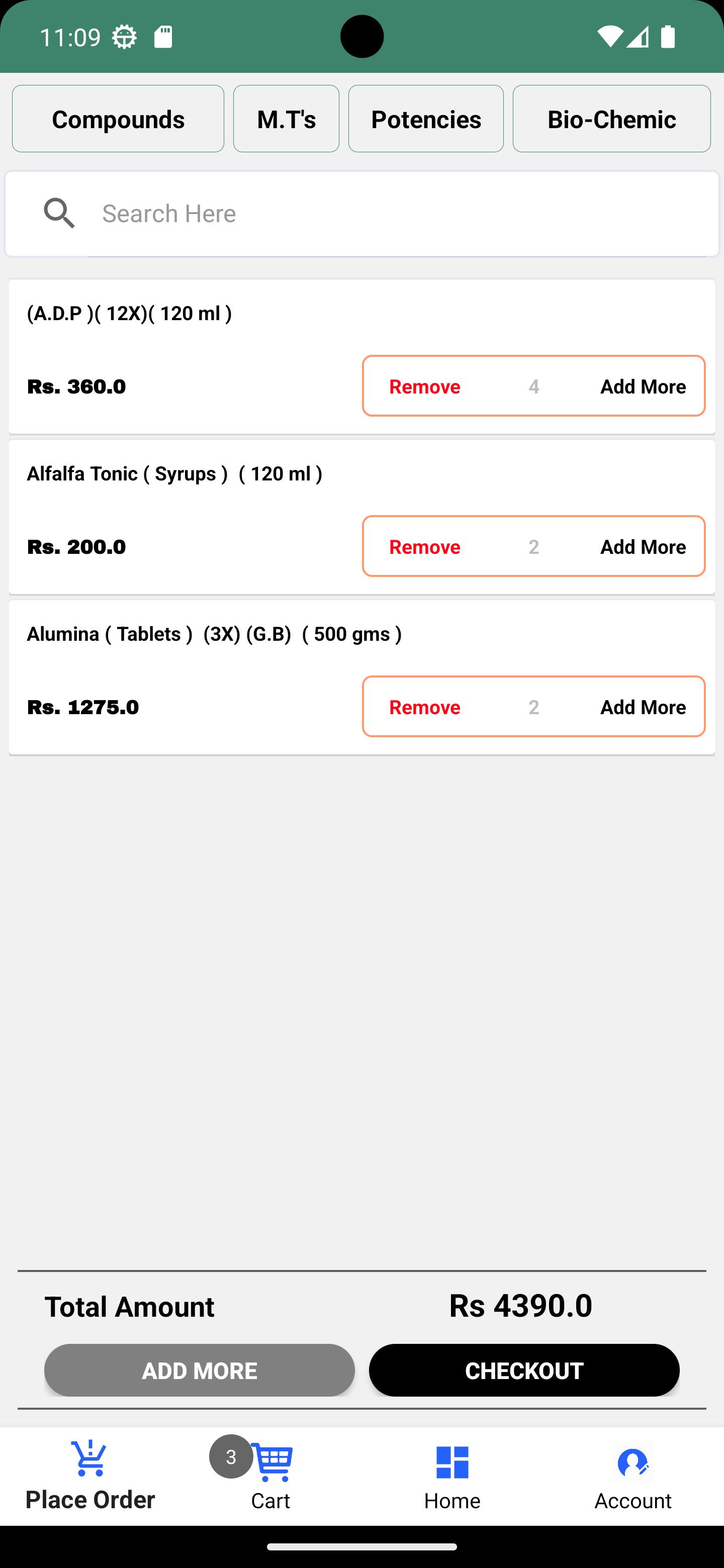Open the Potencies category
The image size is (724, 1568).
point(426,119)
